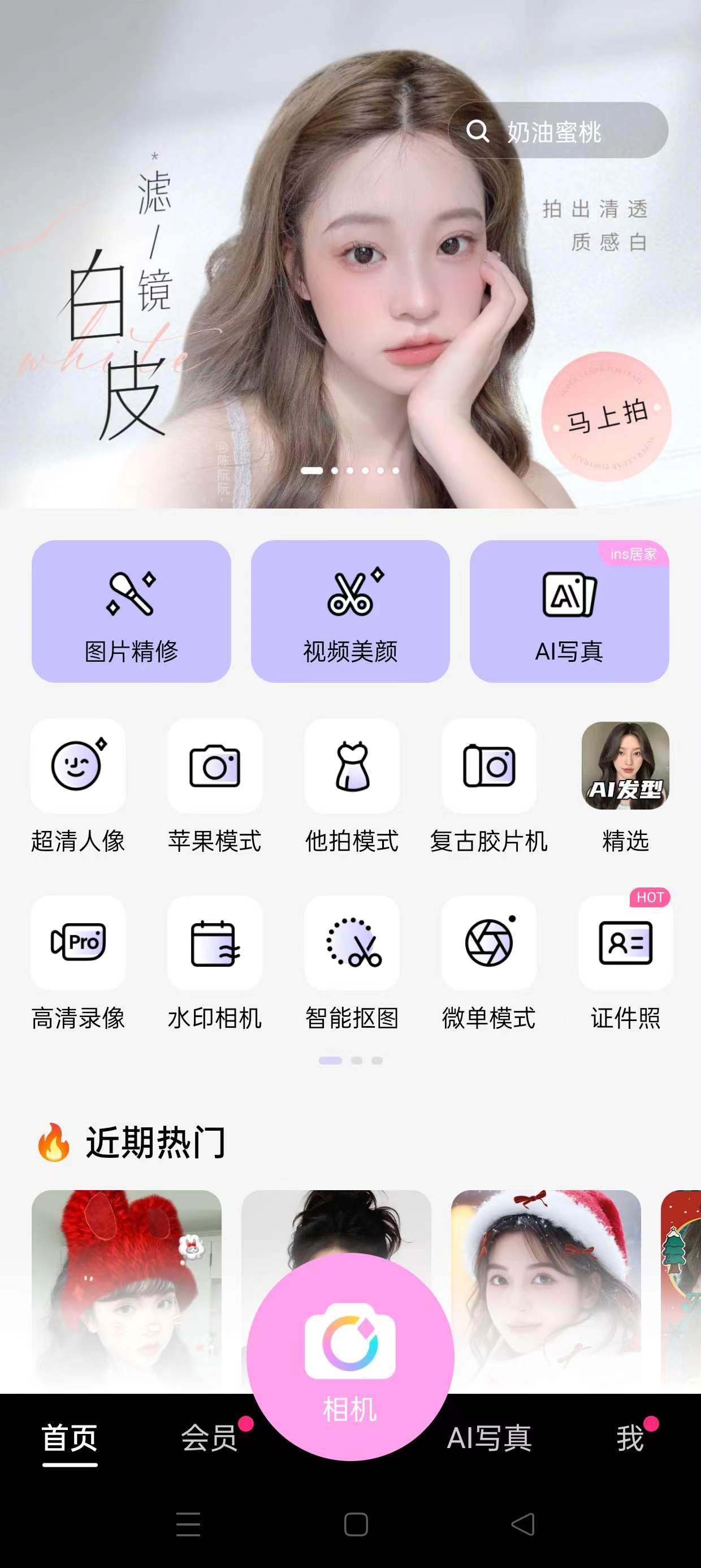Go back using the system back button
This screenshot has width=701, height=1568.
(523, 1525)
